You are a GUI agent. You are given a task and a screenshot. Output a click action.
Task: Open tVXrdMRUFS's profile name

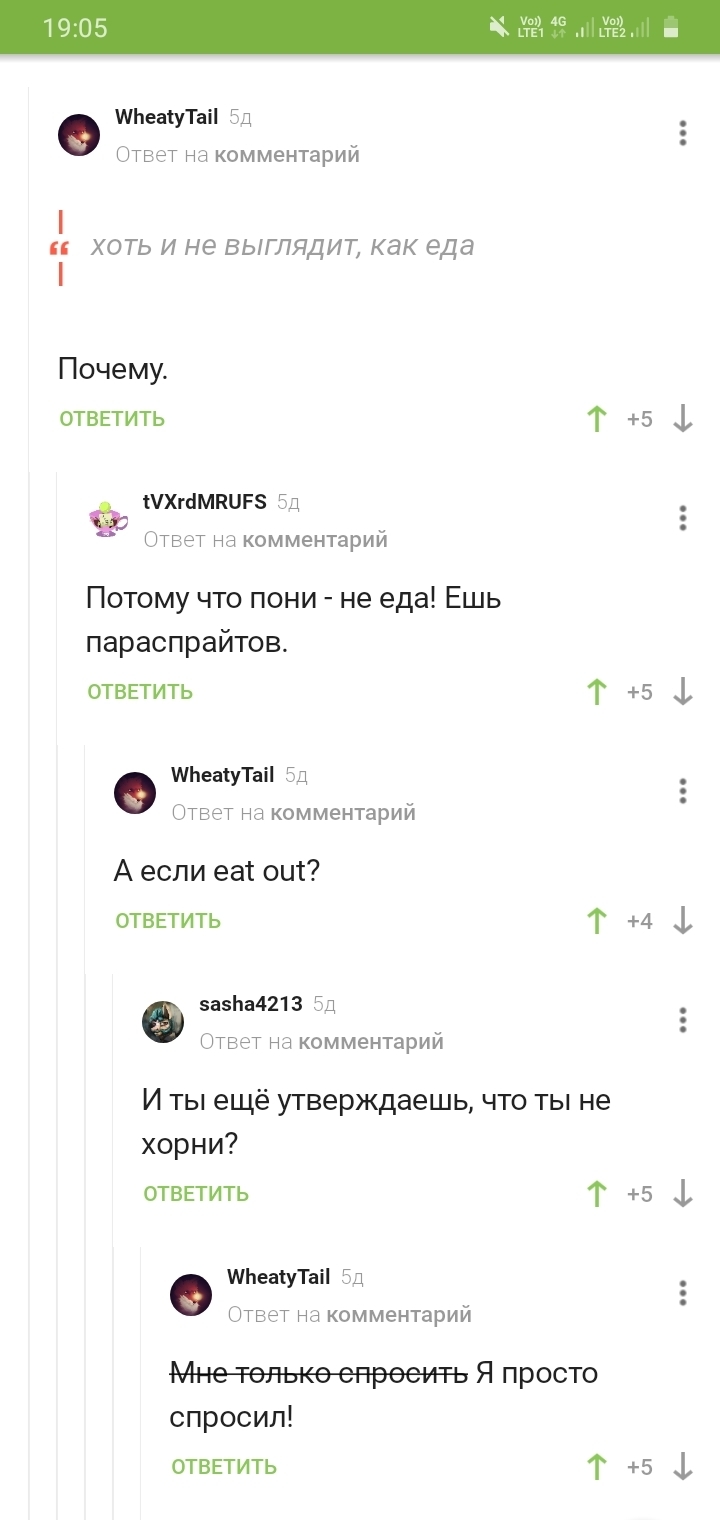tap(205, 502)
